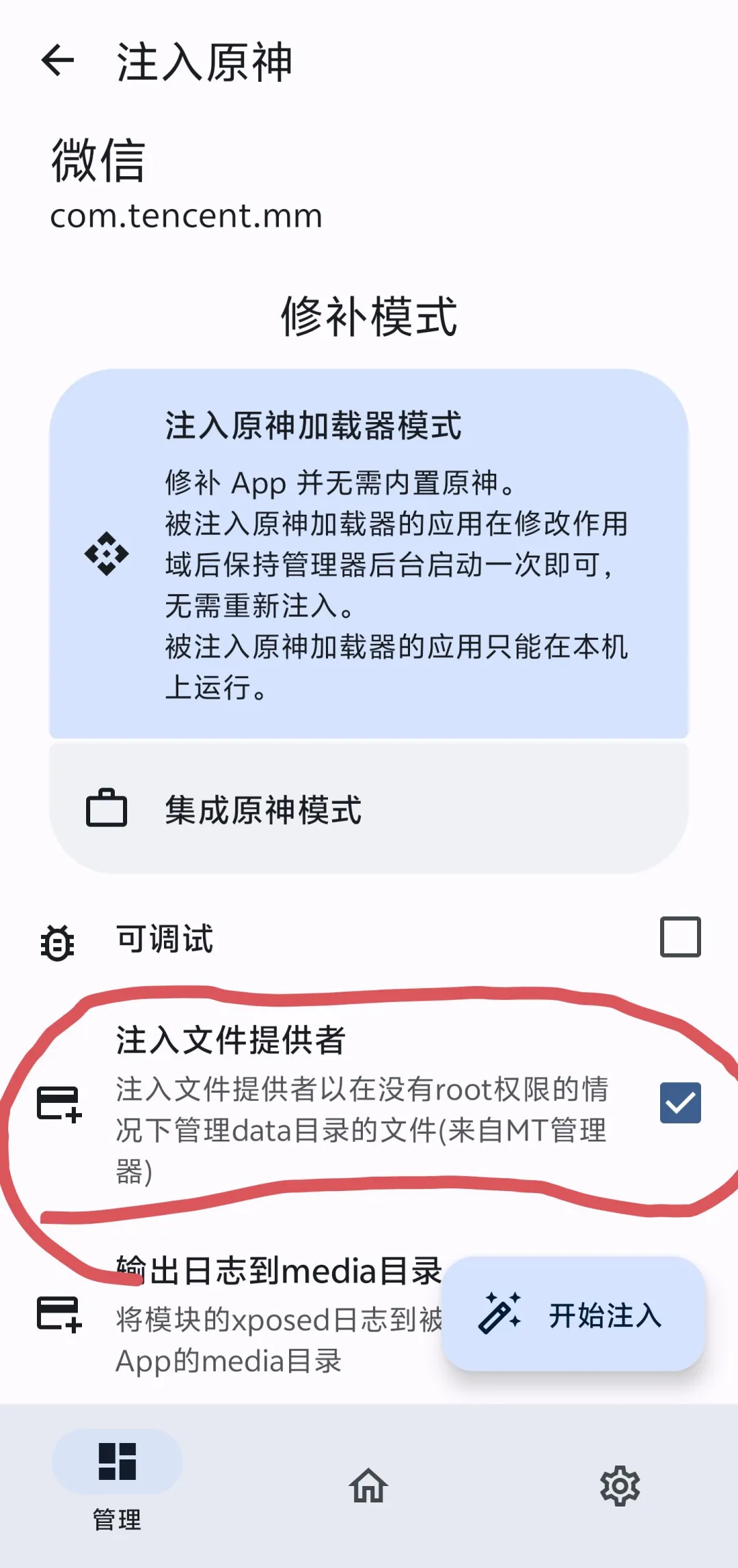The width and height of the screenshot is (738, 1568).
Task: Select 注入原神加载器模式 patch mode
Action: tap(369, 553)
